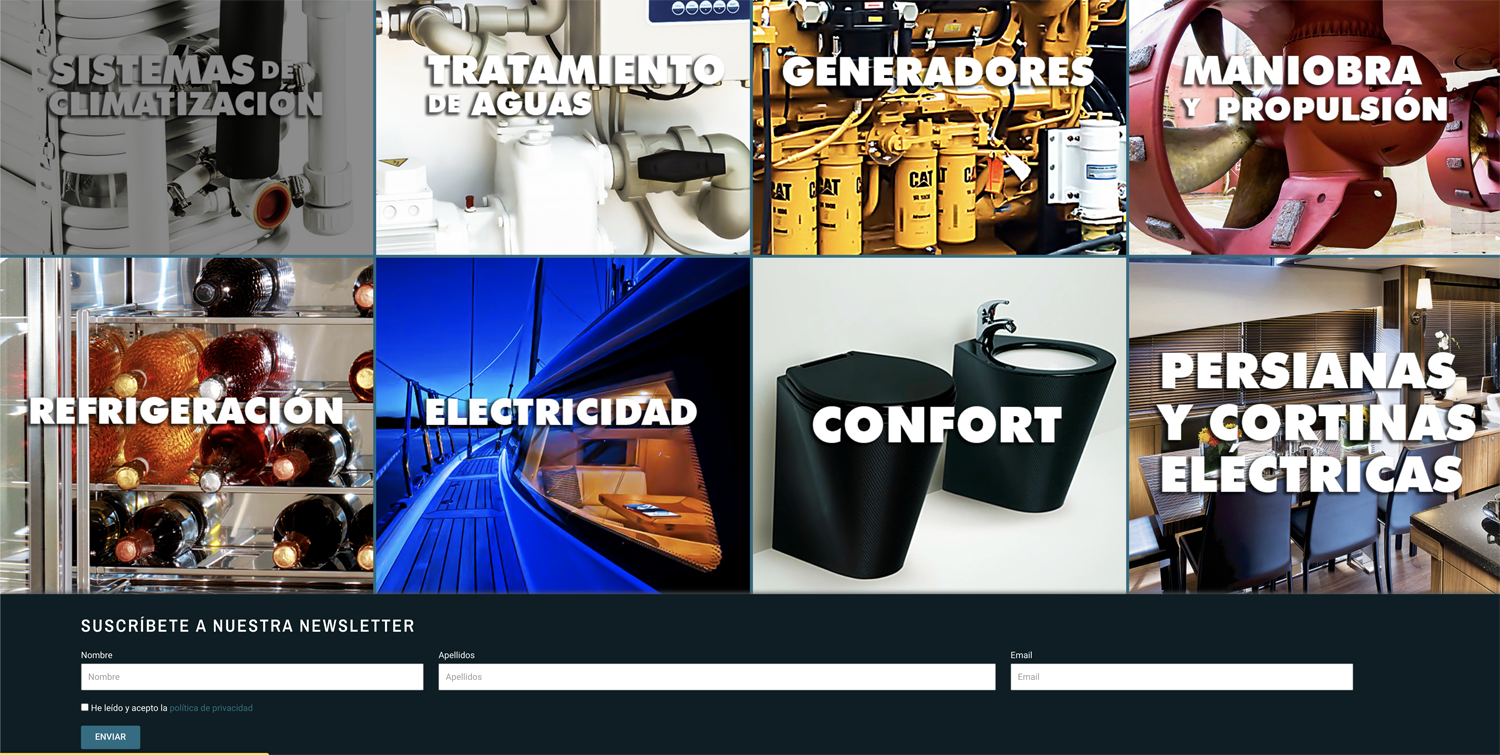Open the Sistemas de Climatización category tile
1500x755 pixels.
187,127
